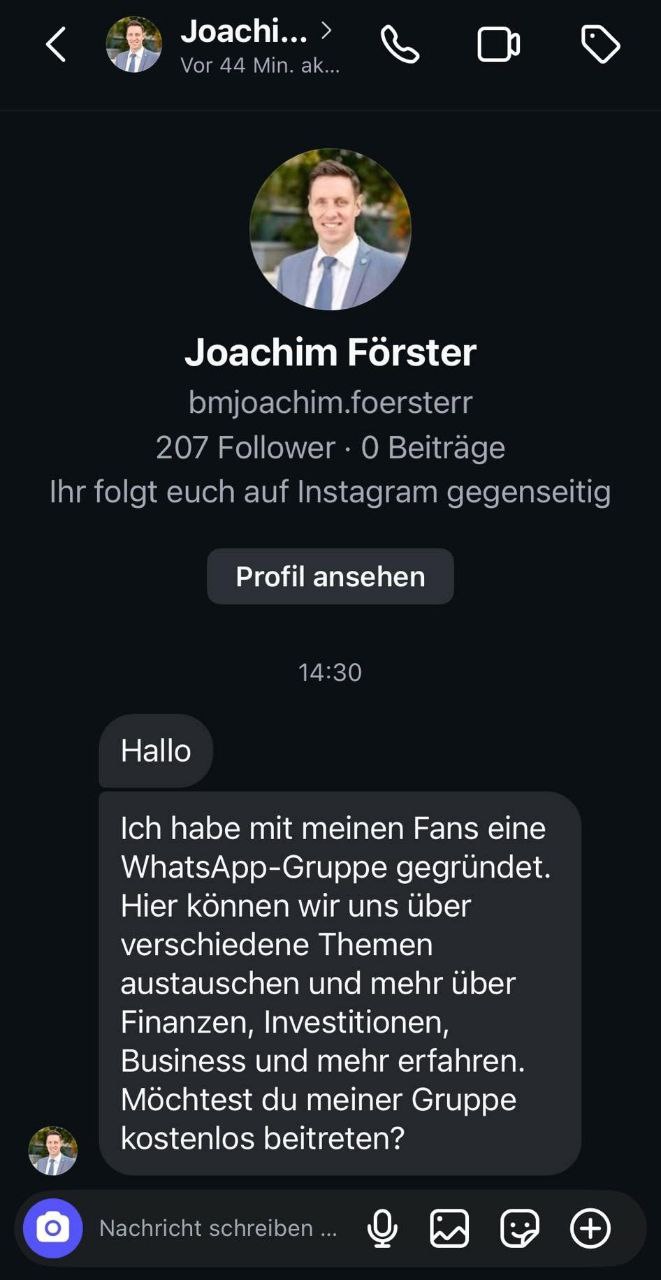Image resolution: width=661 pixels, height=1280 pixels.
Task: Open the label tag icon
Action: coord(600,45)
